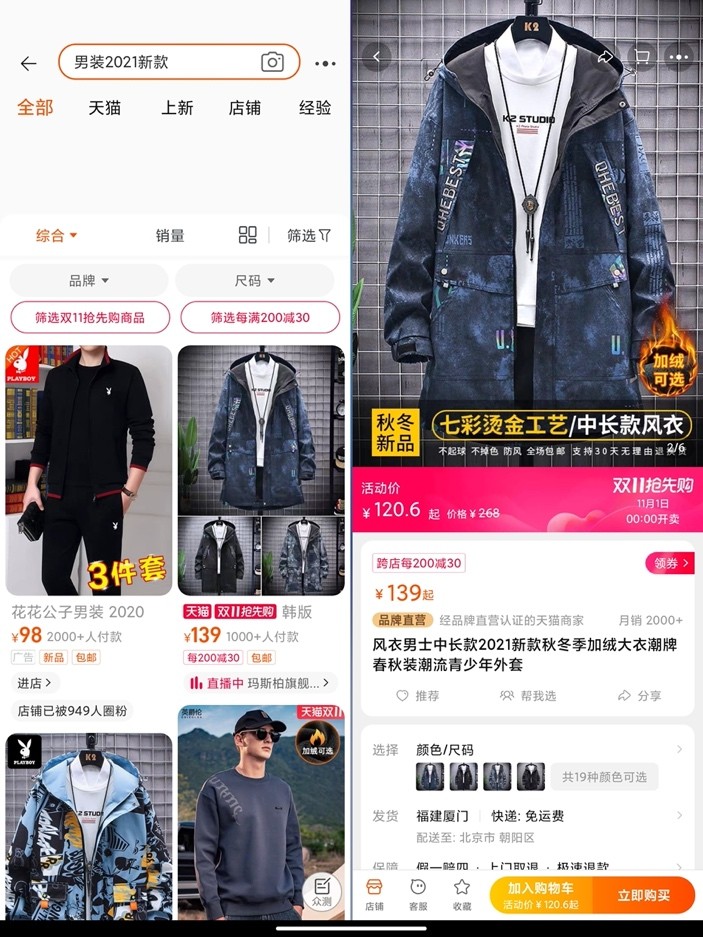Open the 筛选 filter panel

coord(308,236)
